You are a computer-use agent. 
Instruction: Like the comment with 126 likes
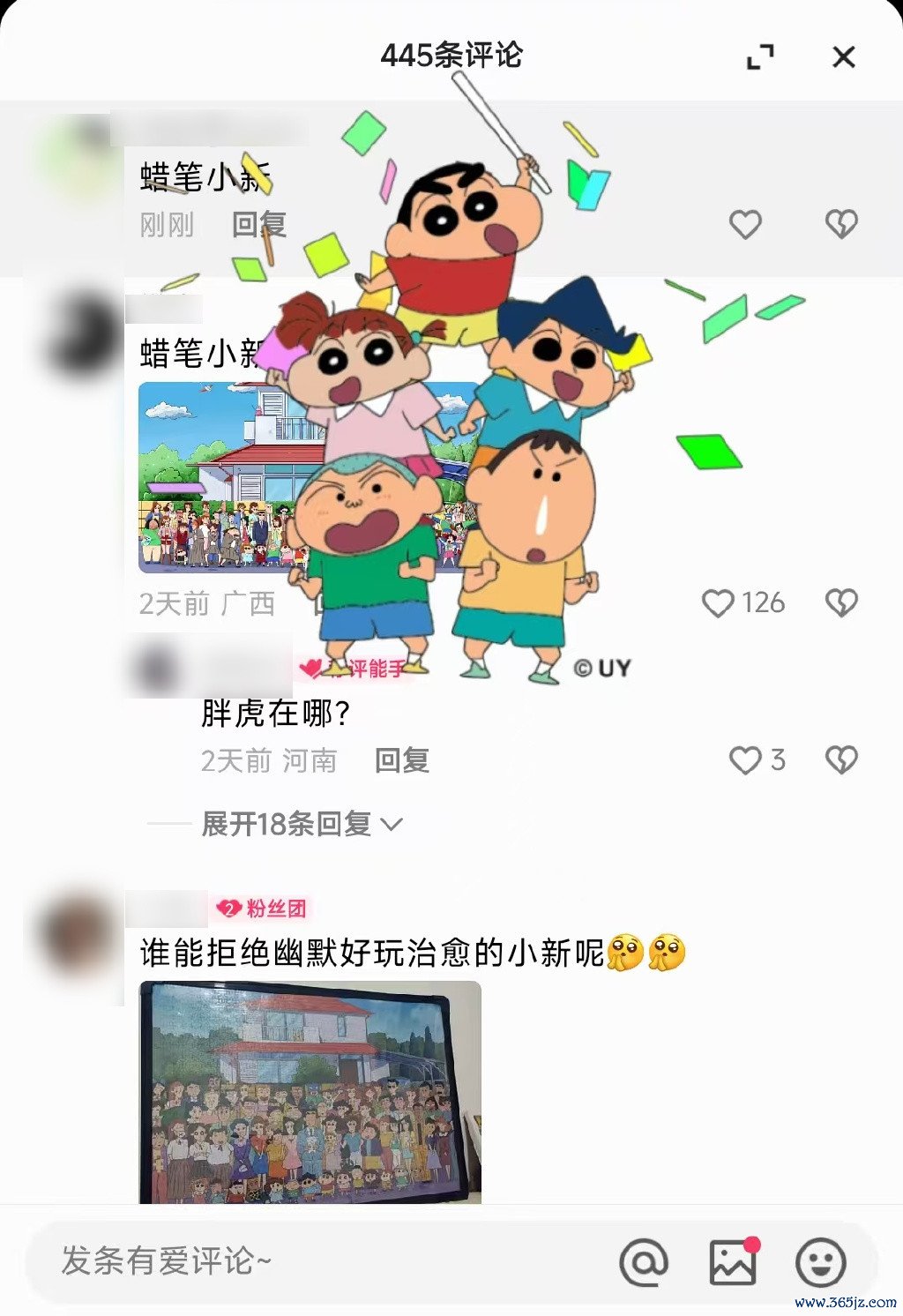tap(718, 603)
